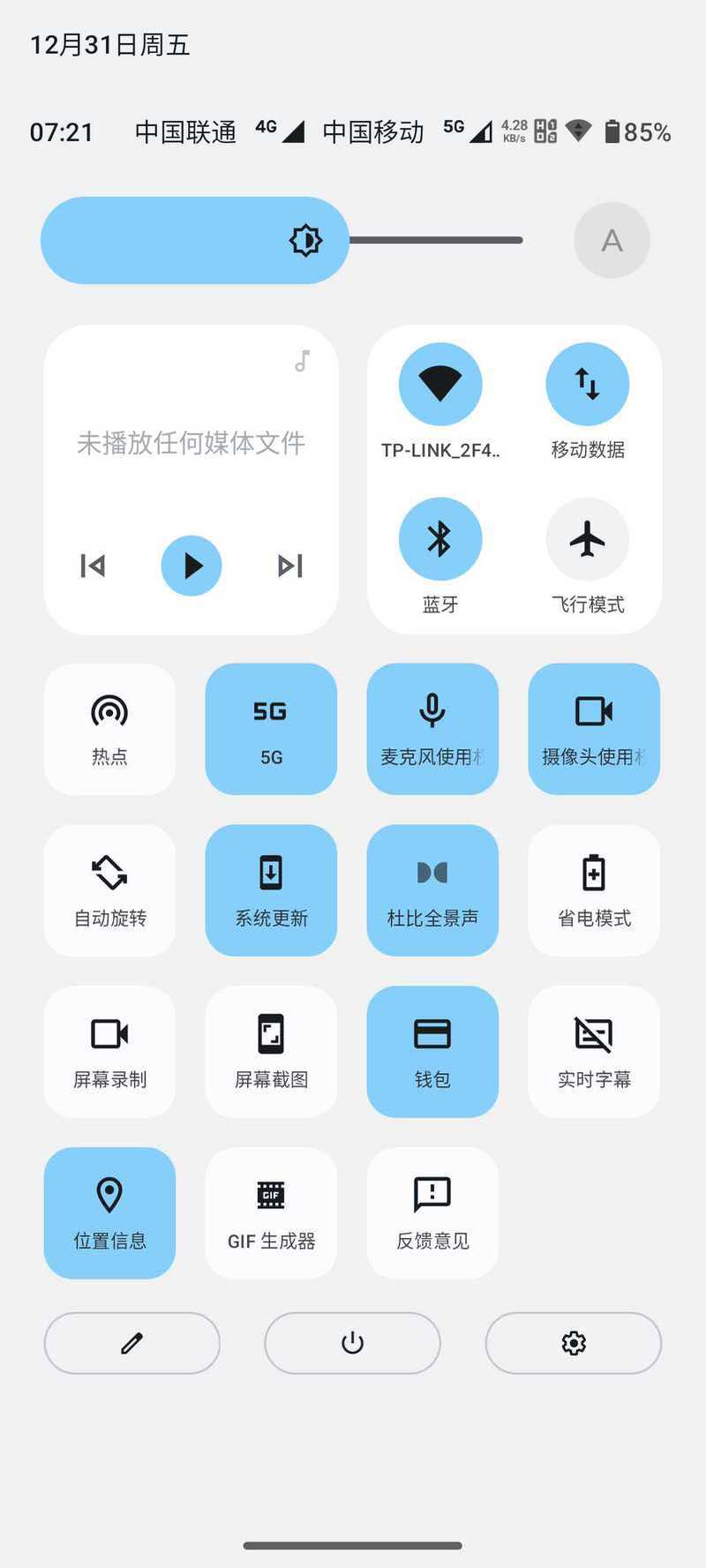Start 屏幕录制 screen recording
This screenshot has height=1568, width=706.
point(109,1052)
